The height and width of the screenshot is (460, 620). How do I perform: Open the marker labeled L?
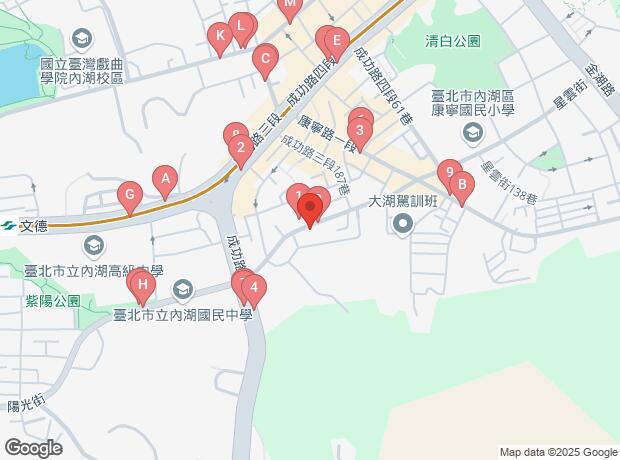[241, 26]
